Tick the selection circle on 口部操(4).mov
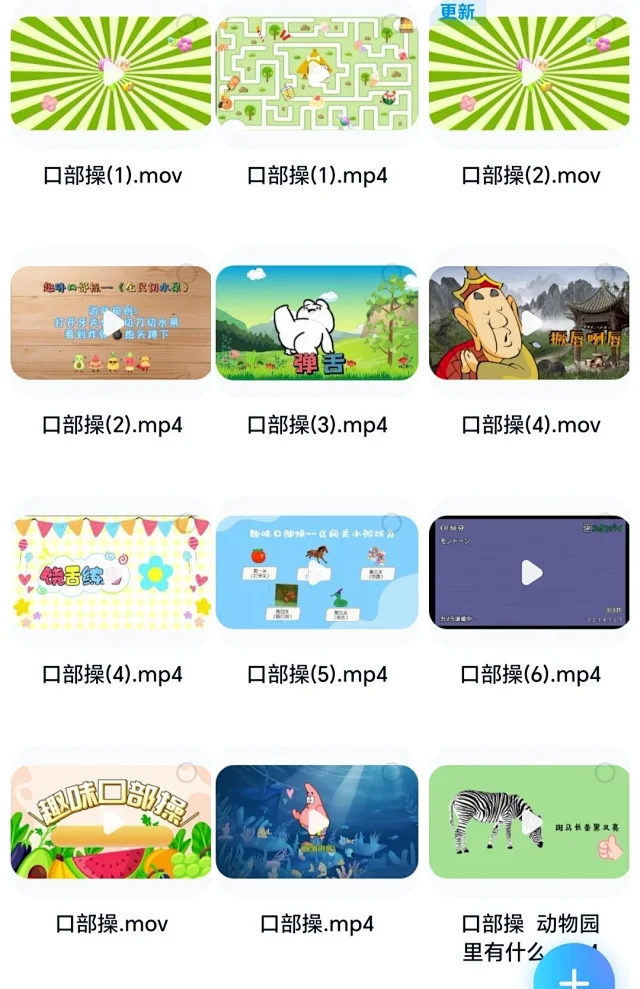Viewport: 640px width, 989px height. coord(604,273)
